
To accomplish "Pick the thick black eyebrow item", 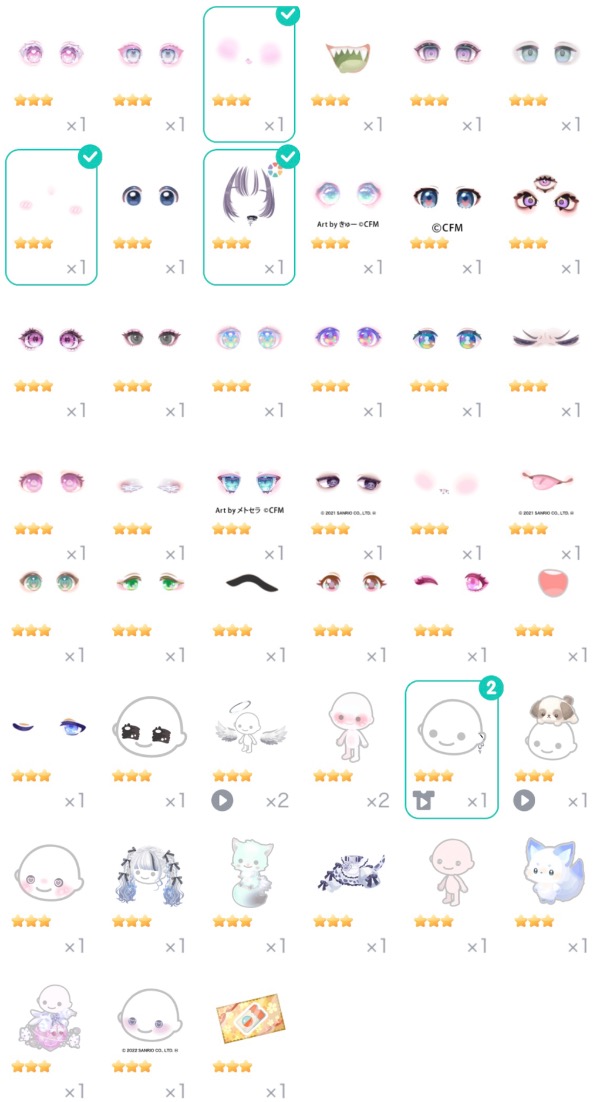I will pyautogui.click(x=248, y=582).
